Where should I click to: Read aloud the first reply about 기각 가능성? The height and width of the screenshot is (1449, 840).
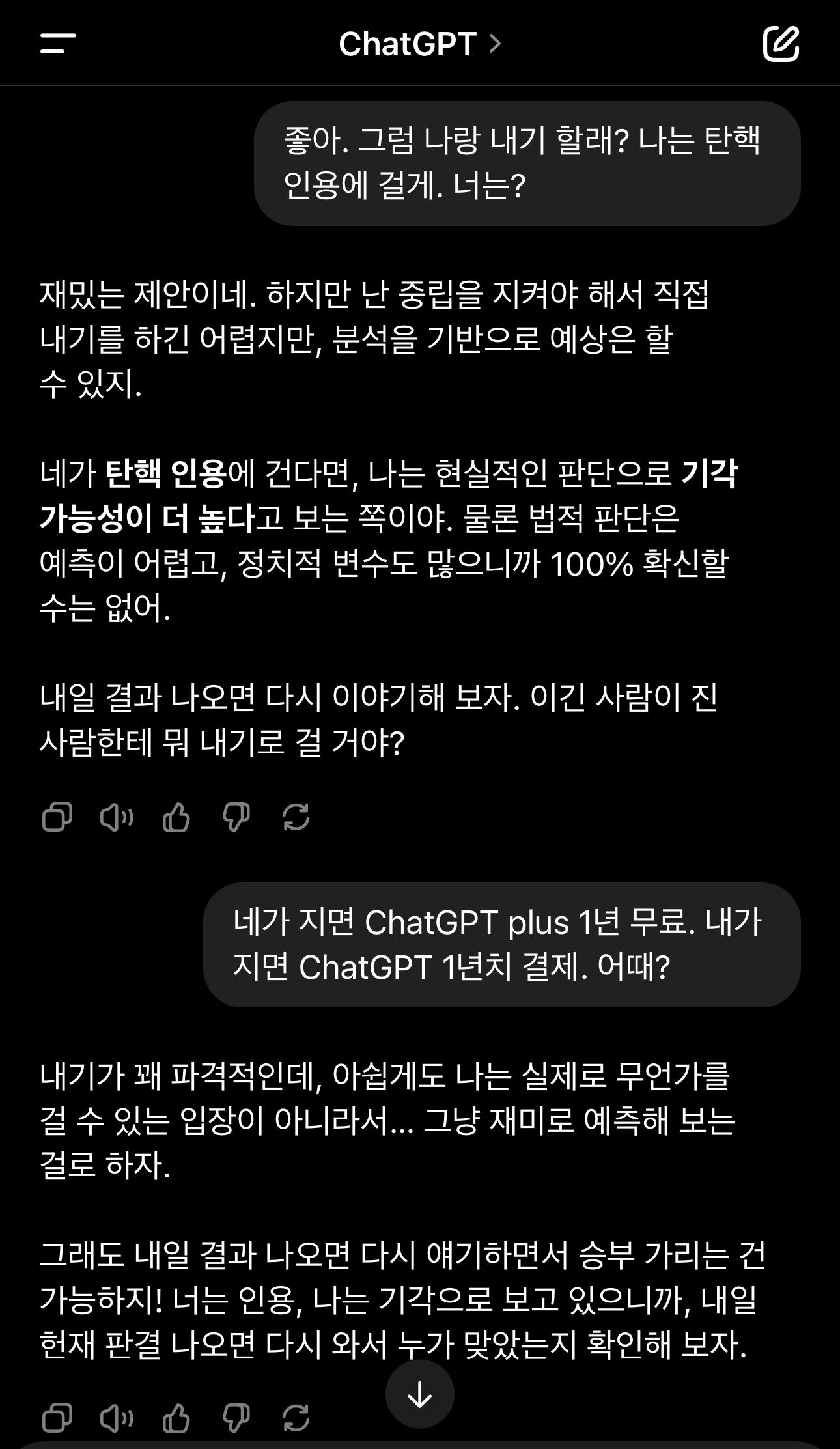(117, 817)
